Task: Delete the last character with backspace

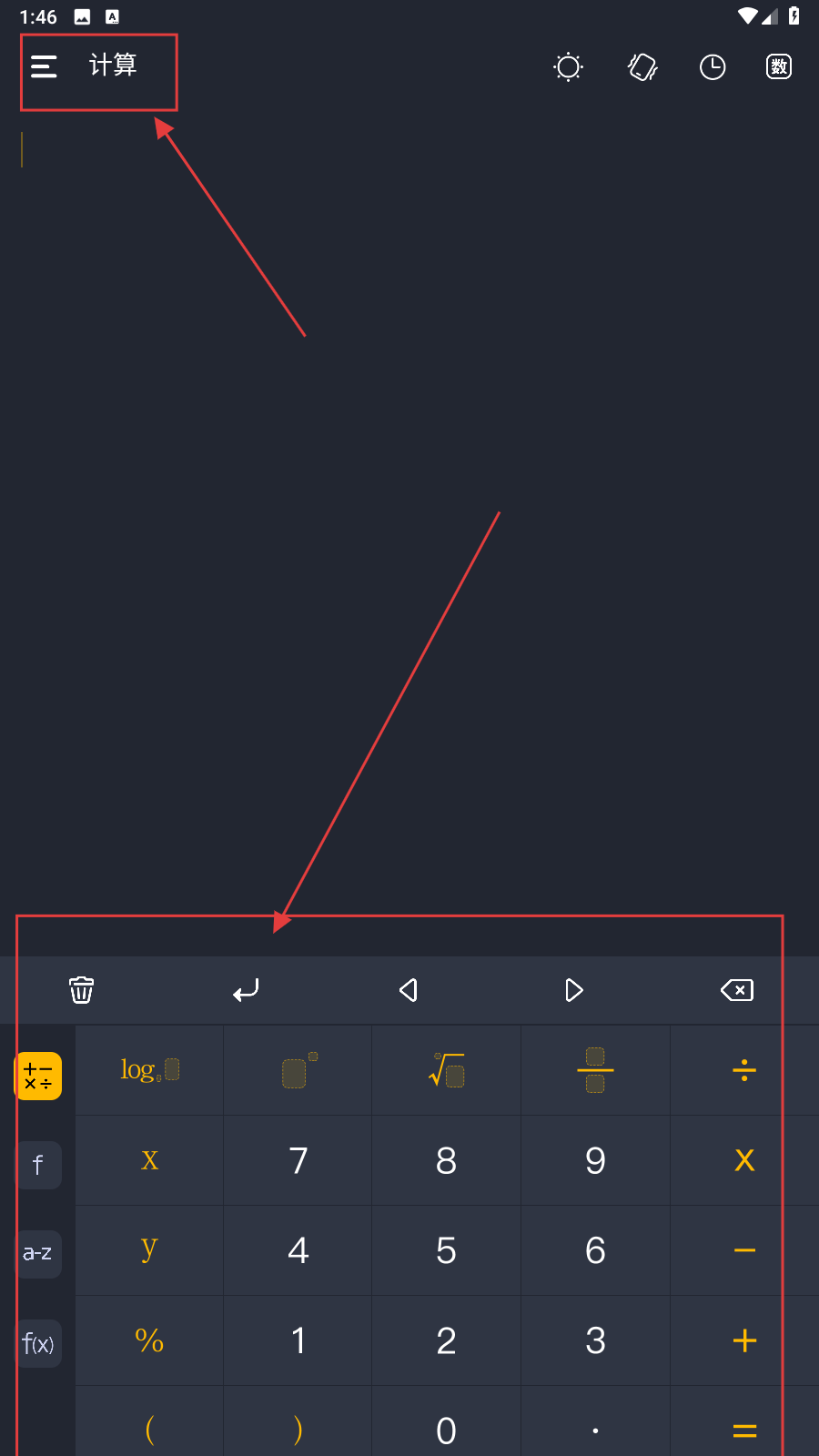Action: 737,990
